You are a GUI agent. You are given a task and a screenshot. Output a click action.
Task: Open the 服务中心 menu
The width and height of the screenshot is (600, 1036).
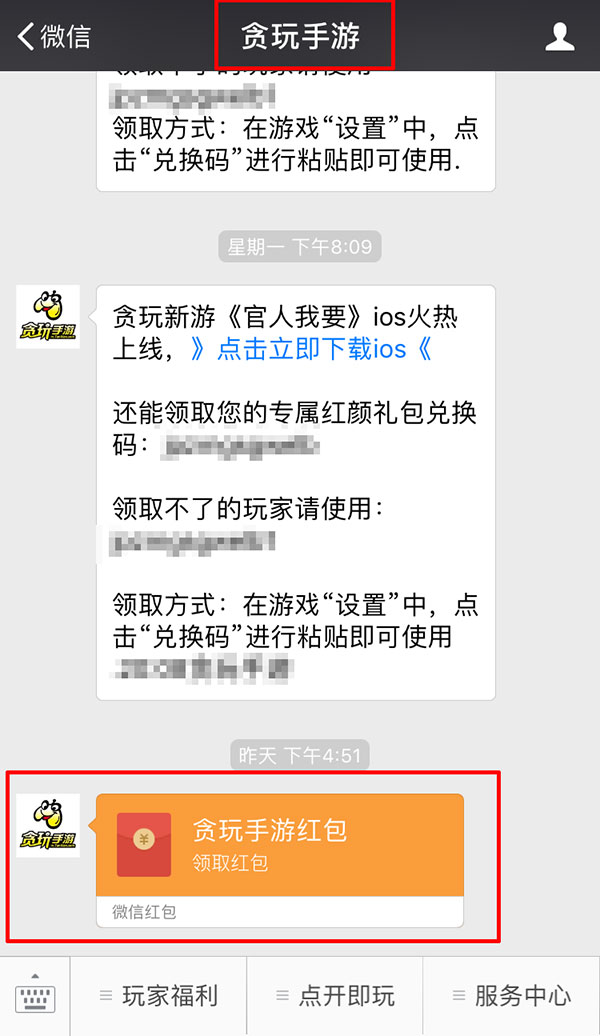(x=511, y=995)
